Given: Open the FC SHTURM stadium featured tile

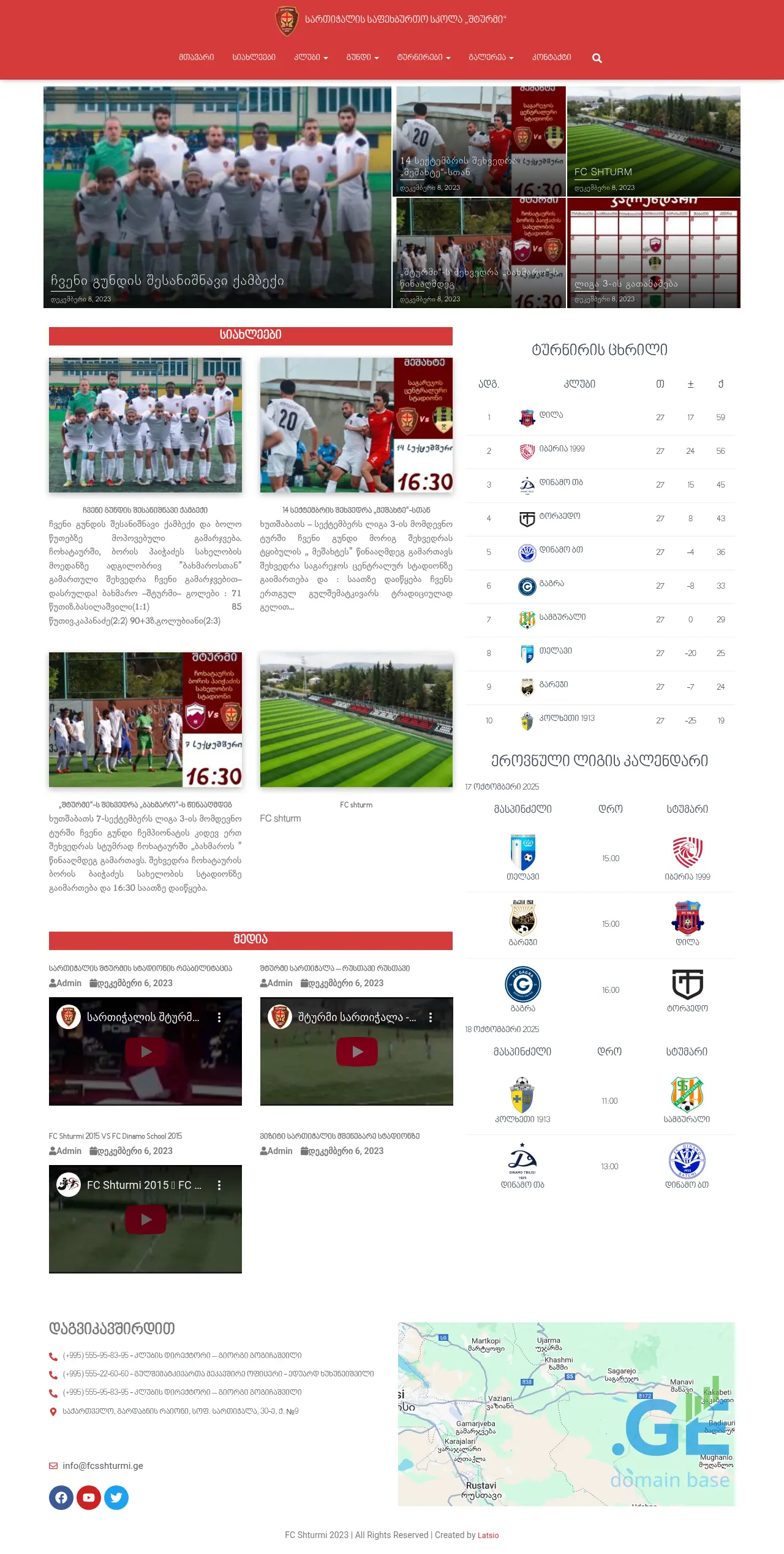Looking at the screenshot, I should pos(654,141).
